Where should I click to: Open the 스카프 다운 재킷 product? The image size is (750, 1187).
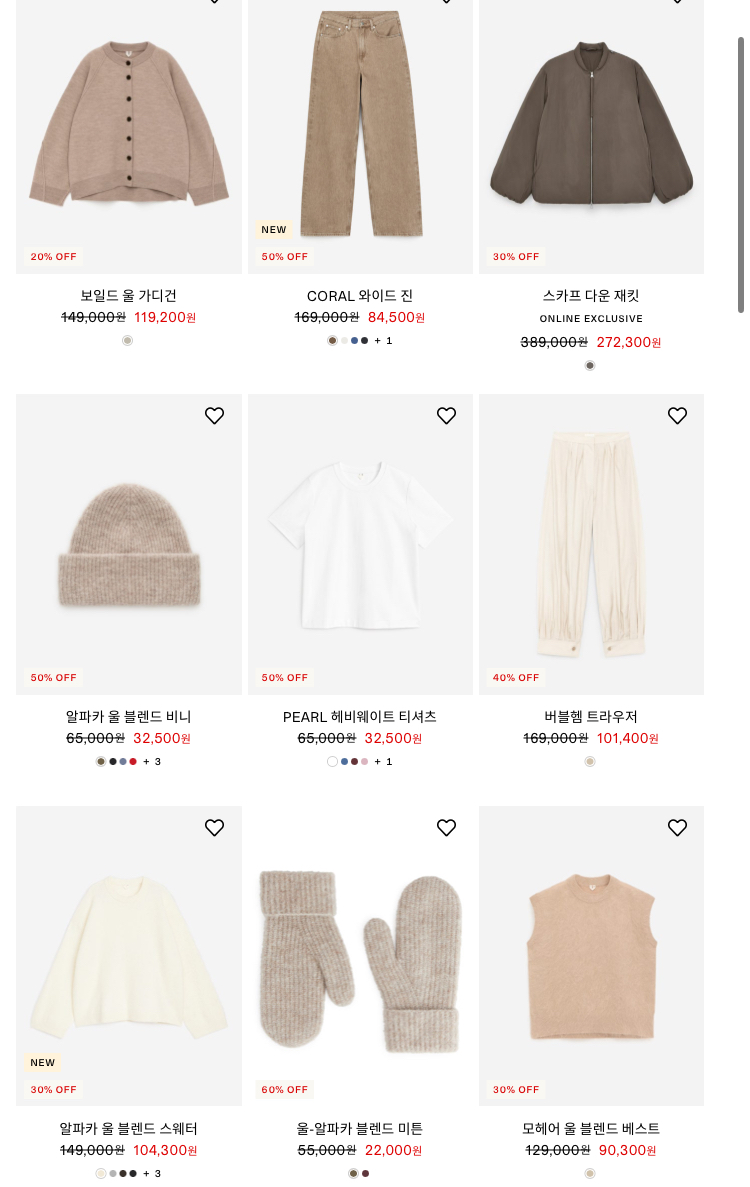coord(591,130)
